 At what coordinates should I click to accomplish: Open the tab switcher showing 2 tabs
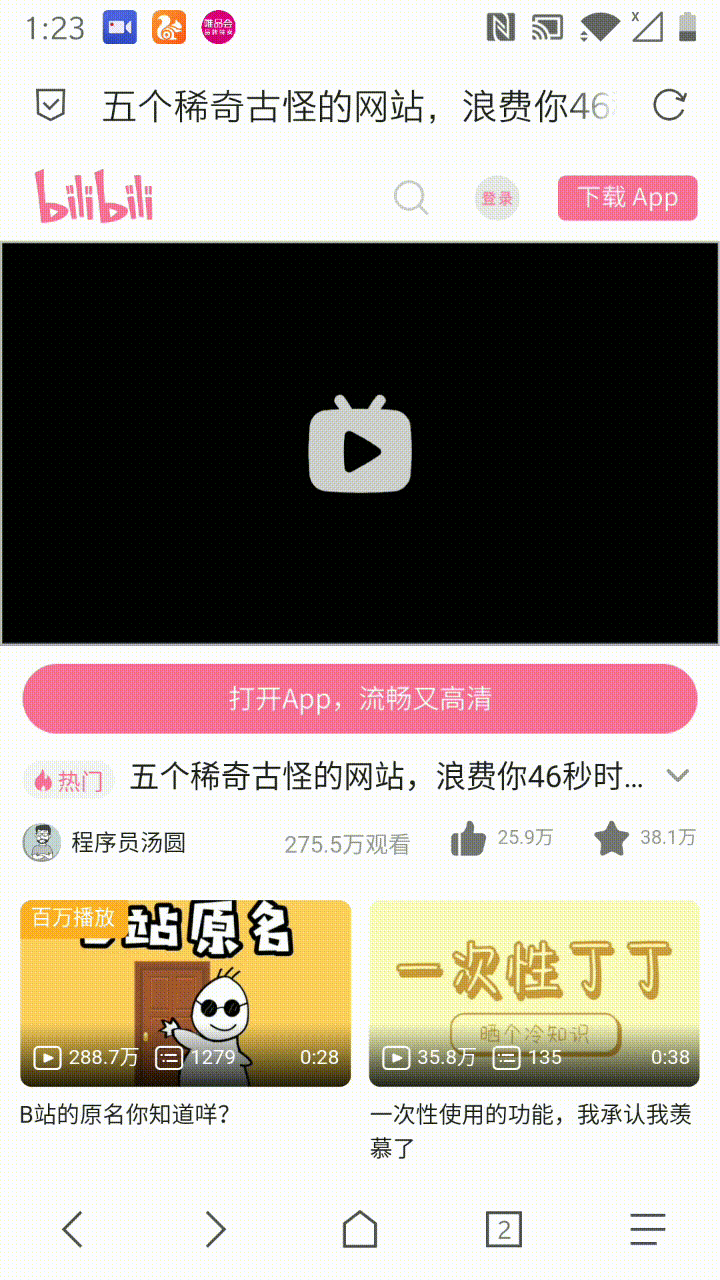click(503, 1229)
